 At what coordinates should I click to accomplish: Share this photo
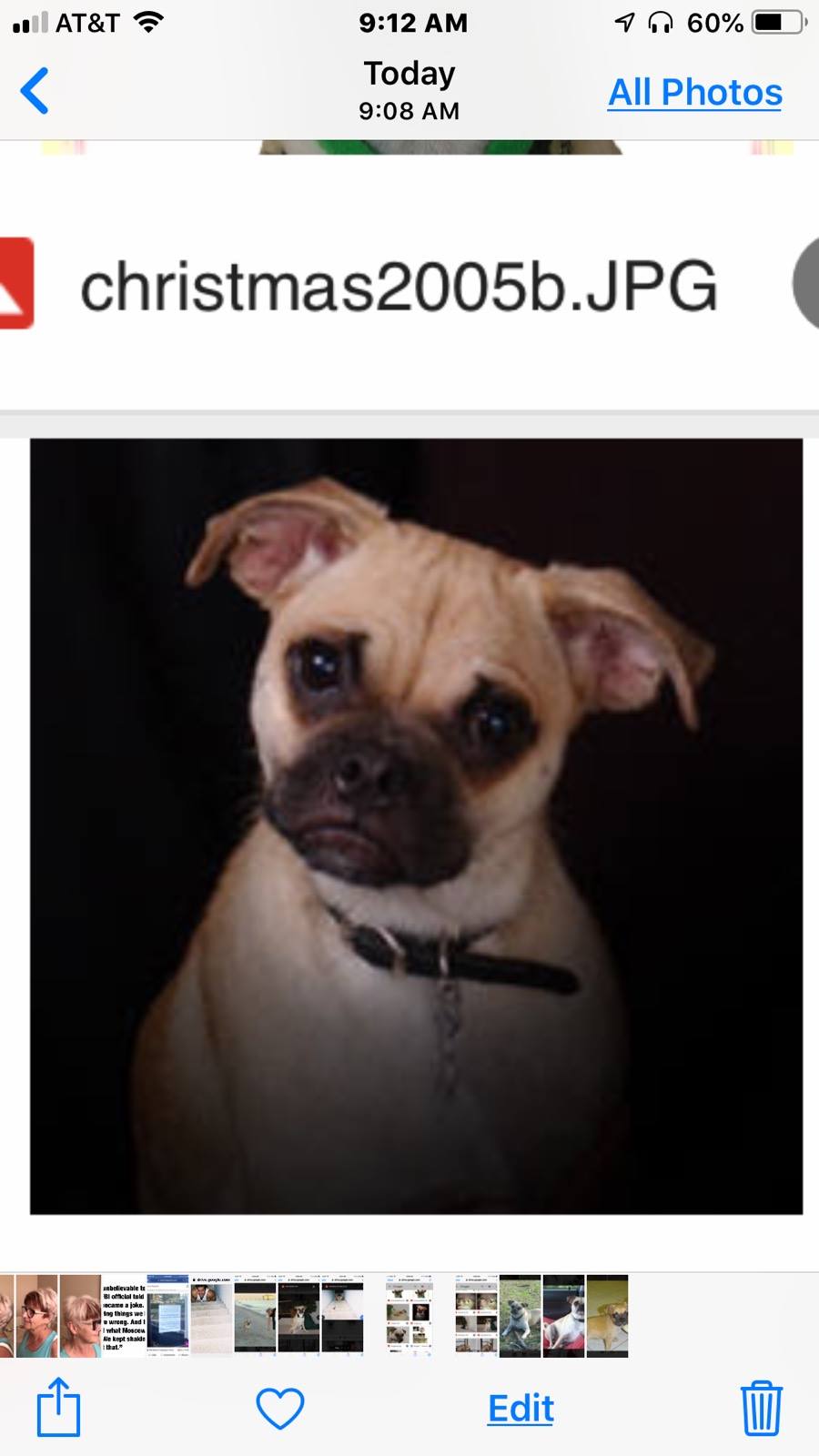pos(58,1407)
